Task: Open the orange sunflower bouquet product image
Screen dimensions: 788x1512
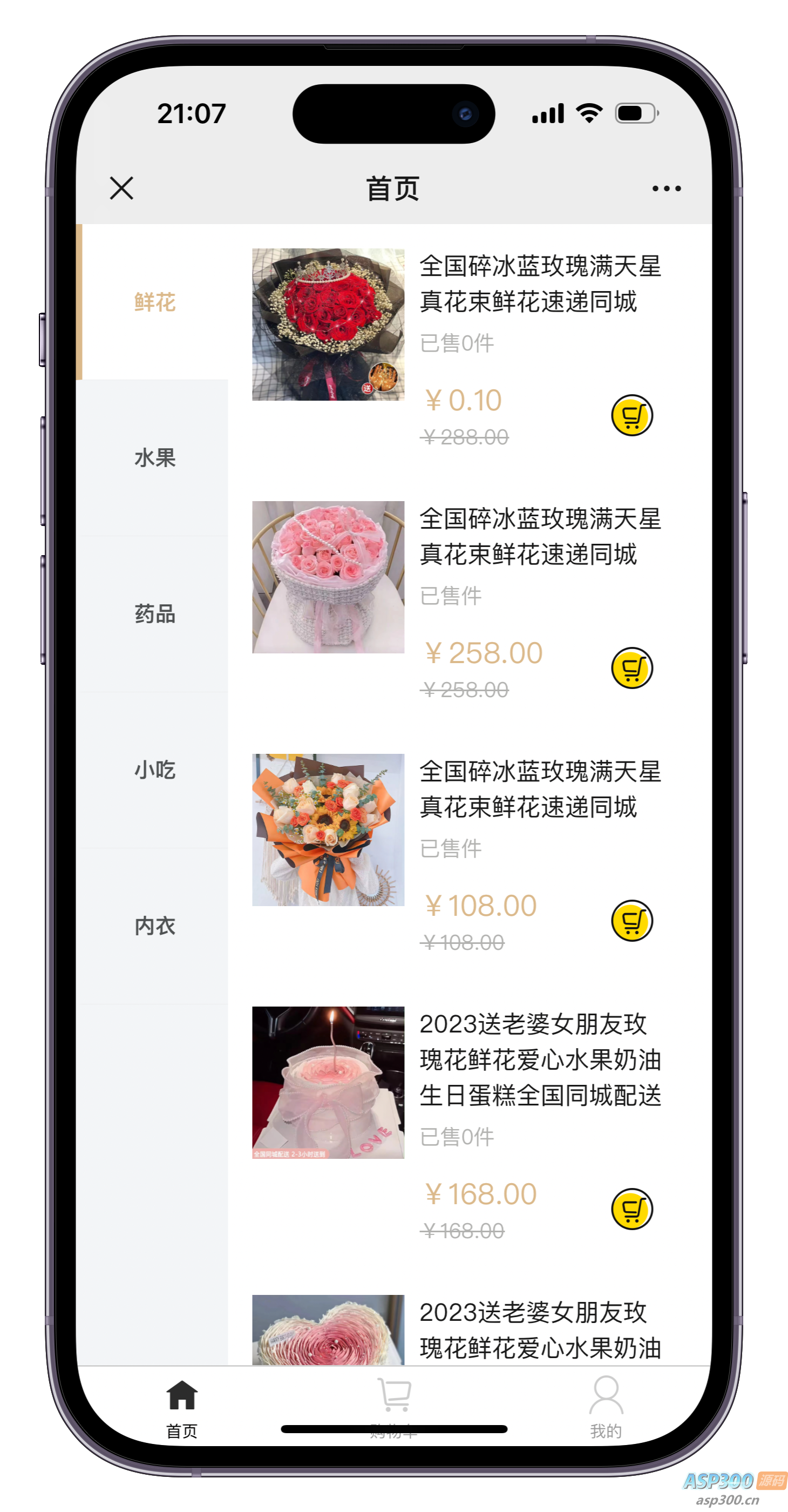Action: [x=328, y=830]
